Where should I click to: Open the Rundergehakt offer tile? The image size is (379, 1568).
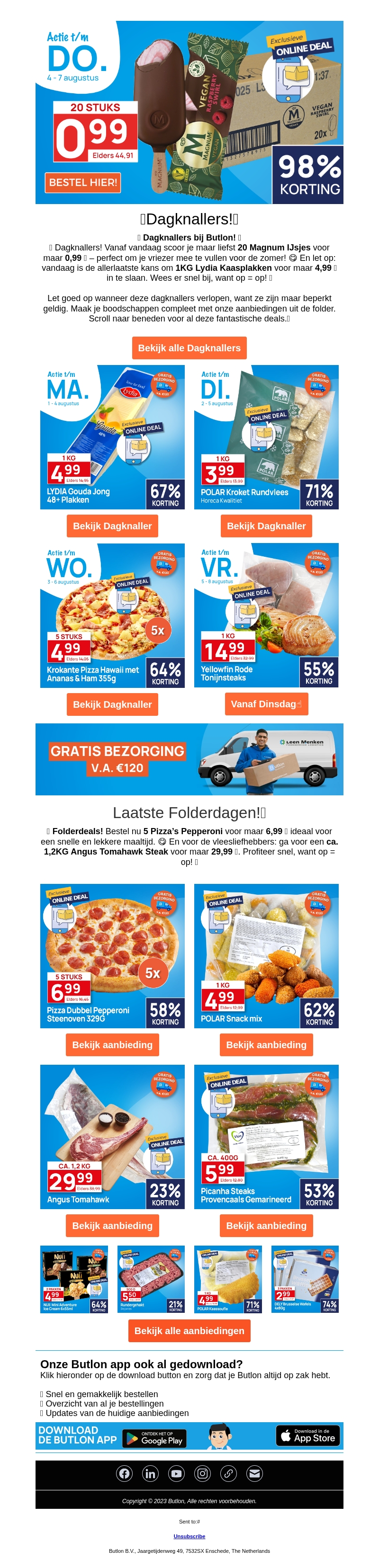coord(151,1278)
